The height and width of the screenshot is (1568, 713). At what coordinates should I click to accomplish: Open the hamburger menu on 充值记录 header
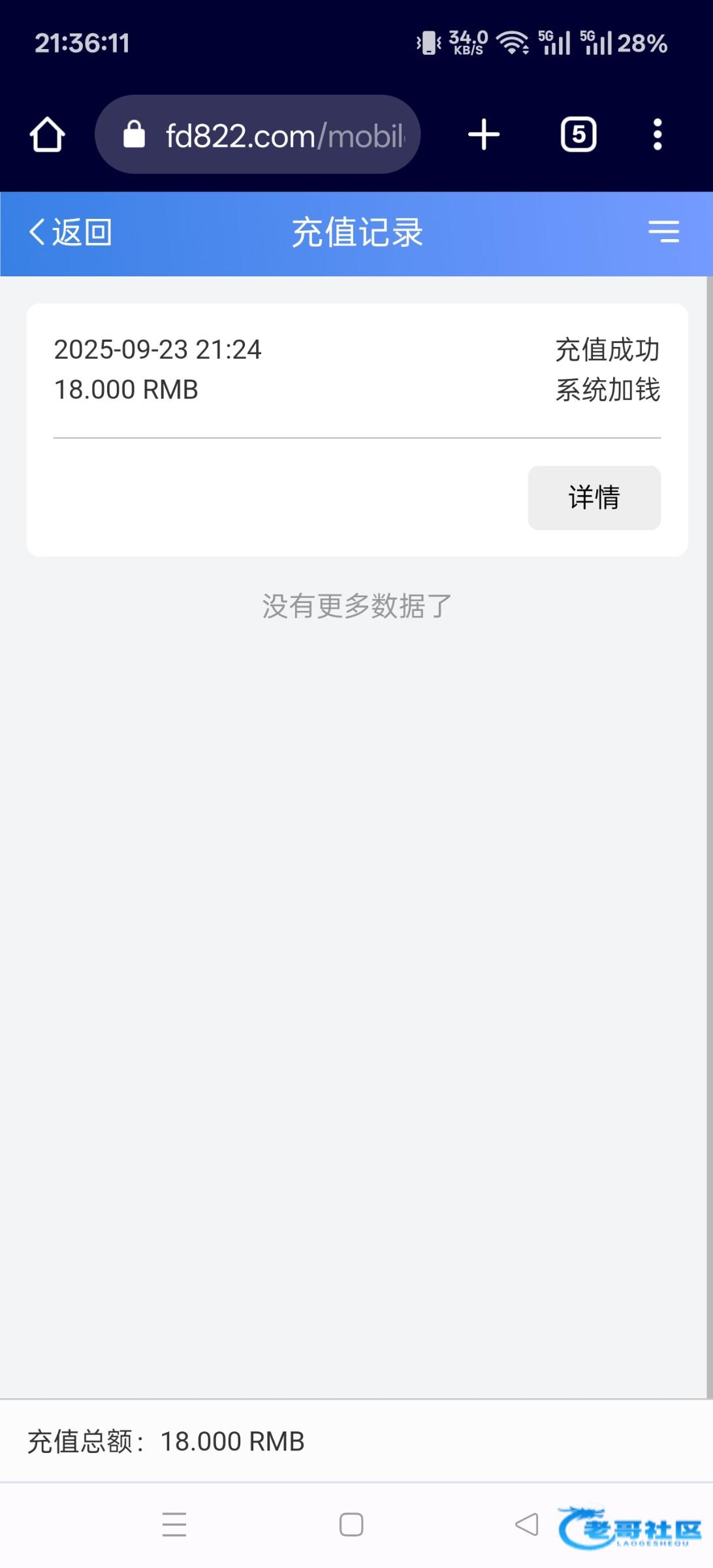pyautogui.click(x=663, y=232)
